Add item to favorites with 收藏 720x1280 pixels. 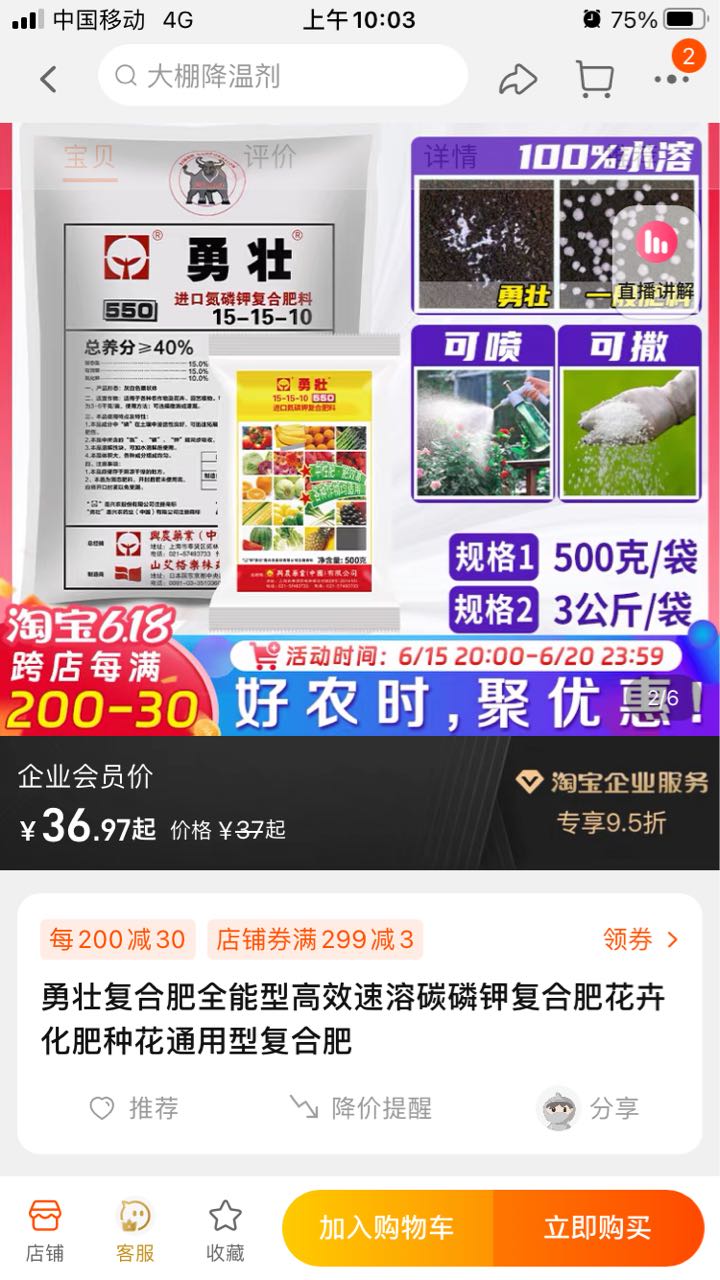coord(225,1231)
